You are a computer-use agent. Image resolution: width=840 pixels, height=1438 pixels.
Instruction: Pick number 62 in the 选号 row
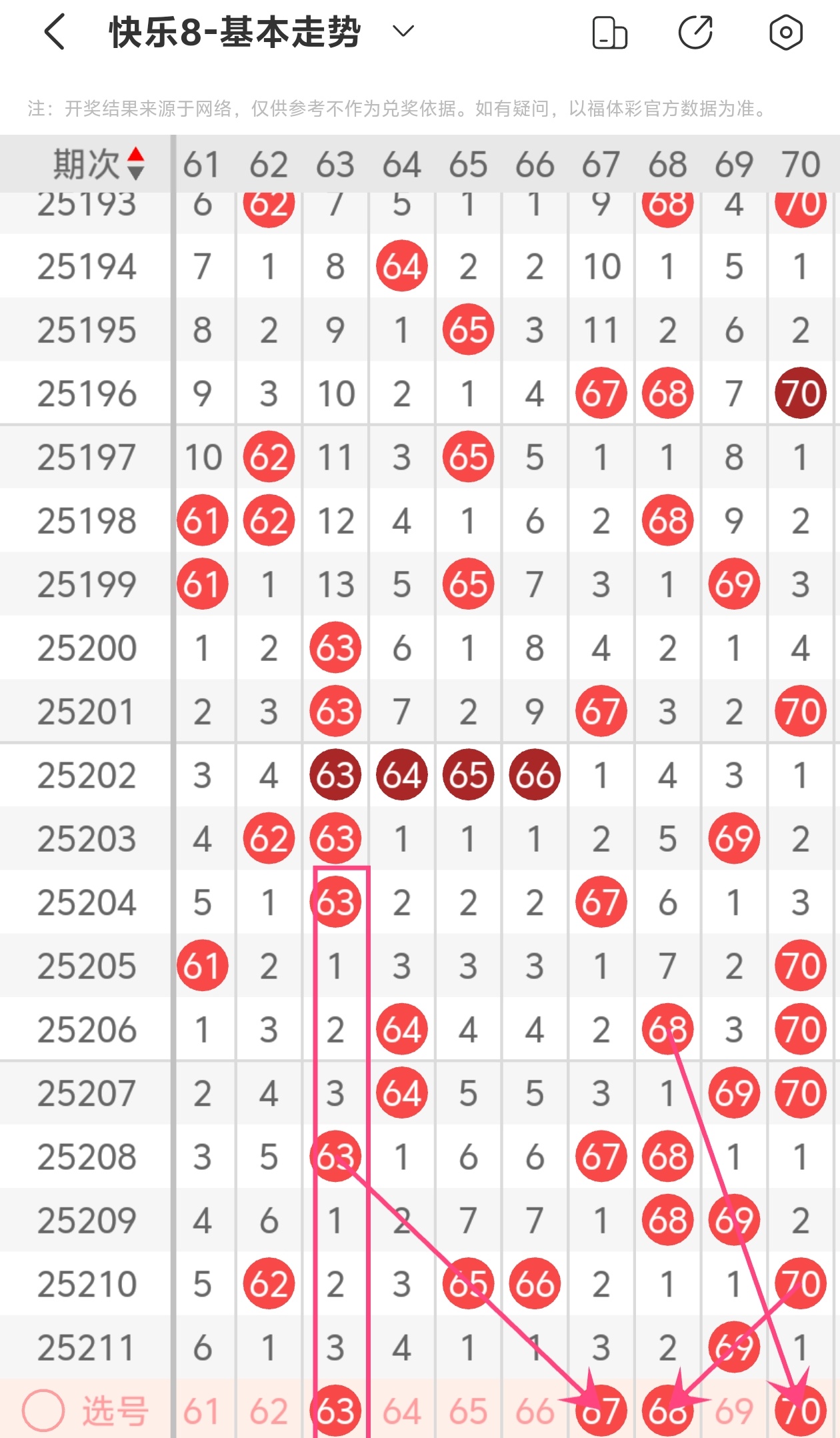point(269,1411)
